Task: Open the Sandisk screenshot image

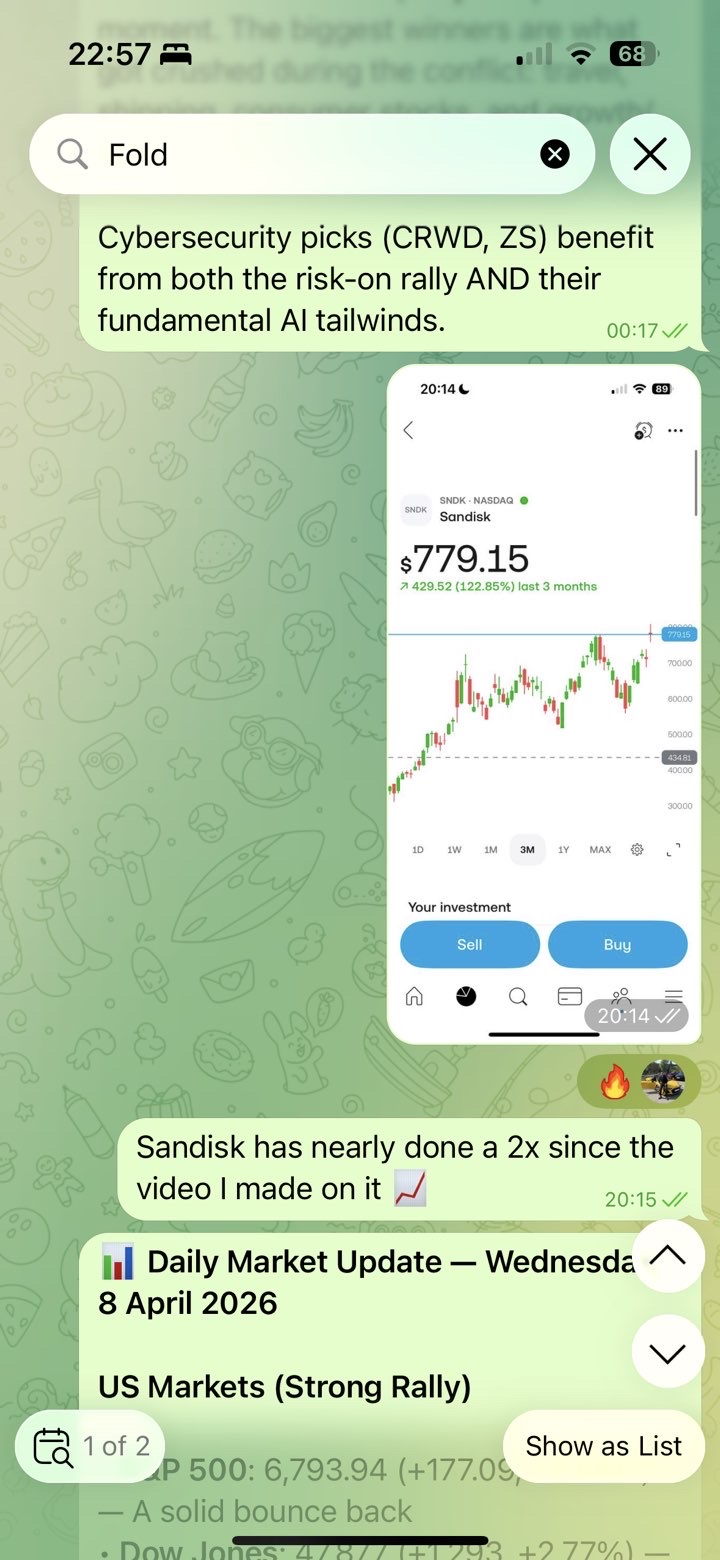Action: click(544, 704)
